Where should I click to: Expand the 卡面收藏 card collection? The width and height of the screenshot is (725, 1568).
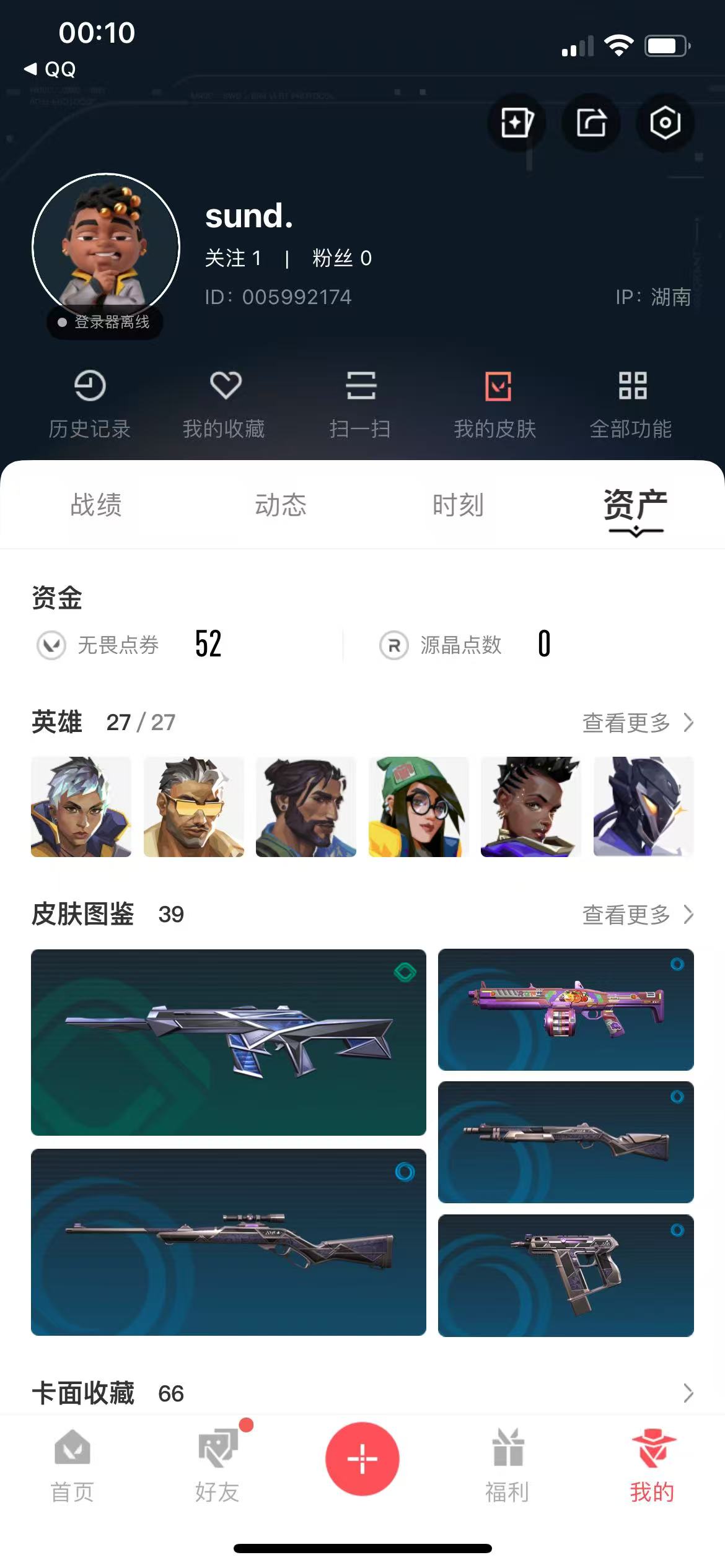(x=687, y=1393)
